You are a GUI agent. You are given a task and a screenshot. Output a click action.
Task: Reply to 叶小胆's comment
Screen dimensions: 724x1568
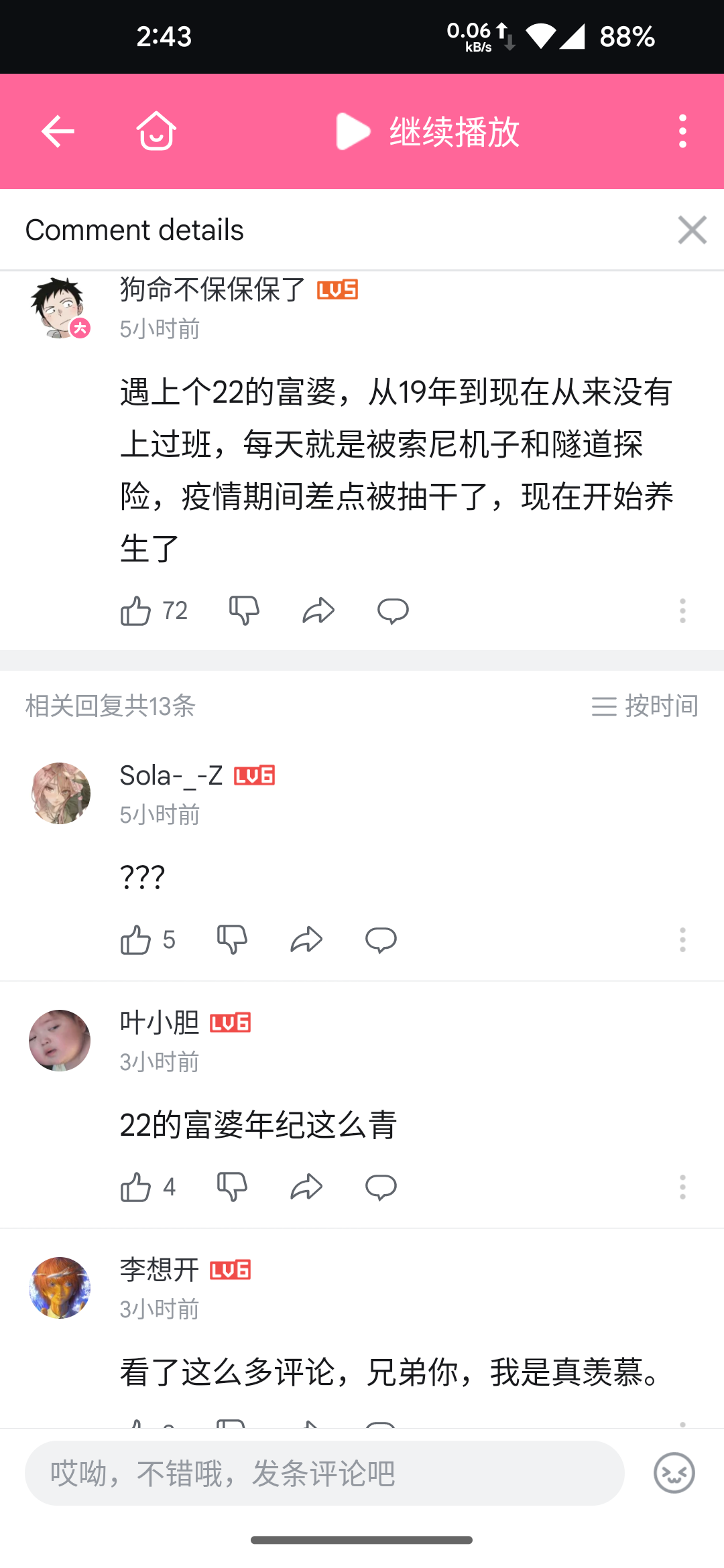[x=381, y=1187]
